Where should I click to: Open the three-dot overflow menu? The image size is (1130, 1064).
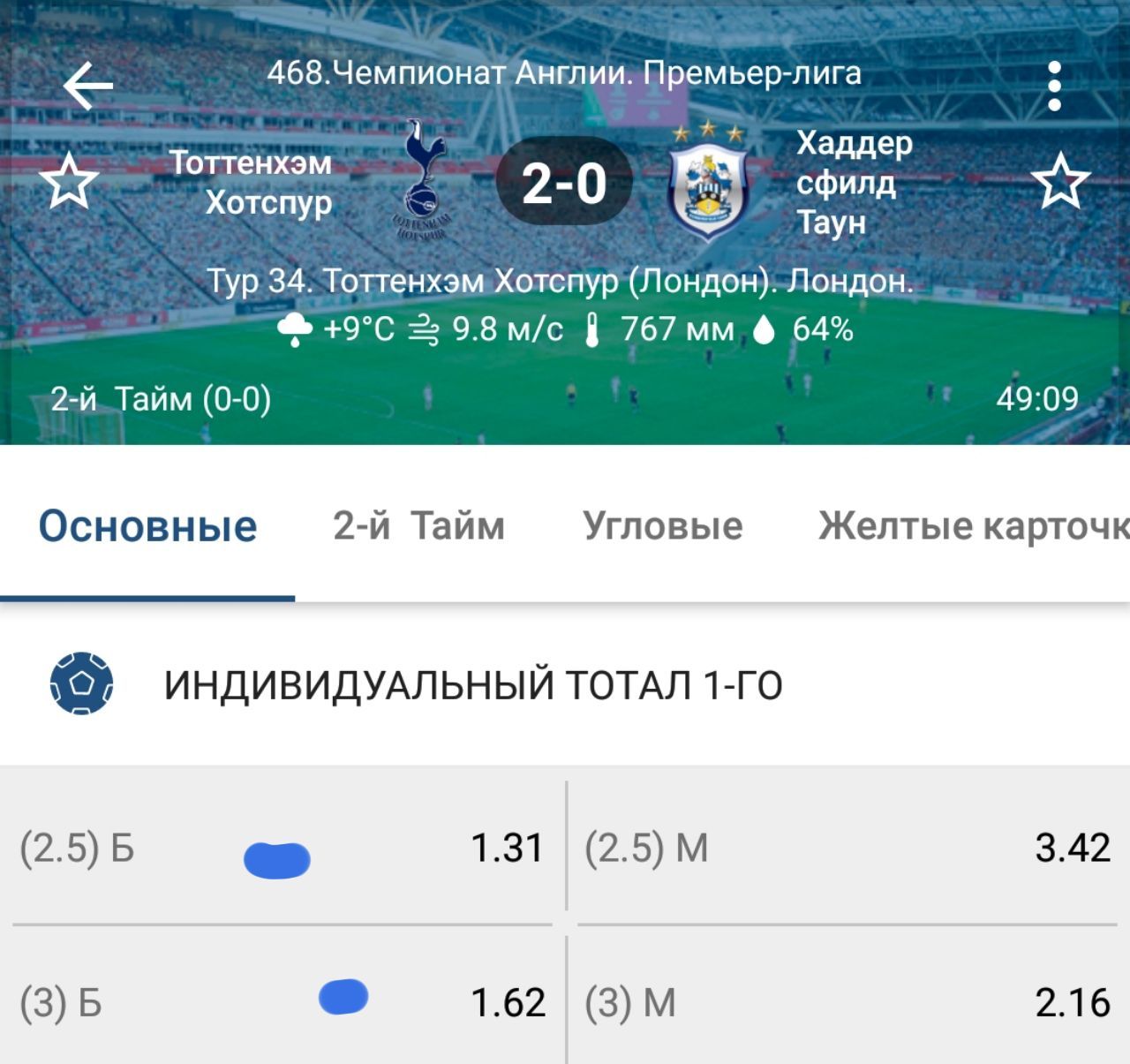tap(1053, 87)
